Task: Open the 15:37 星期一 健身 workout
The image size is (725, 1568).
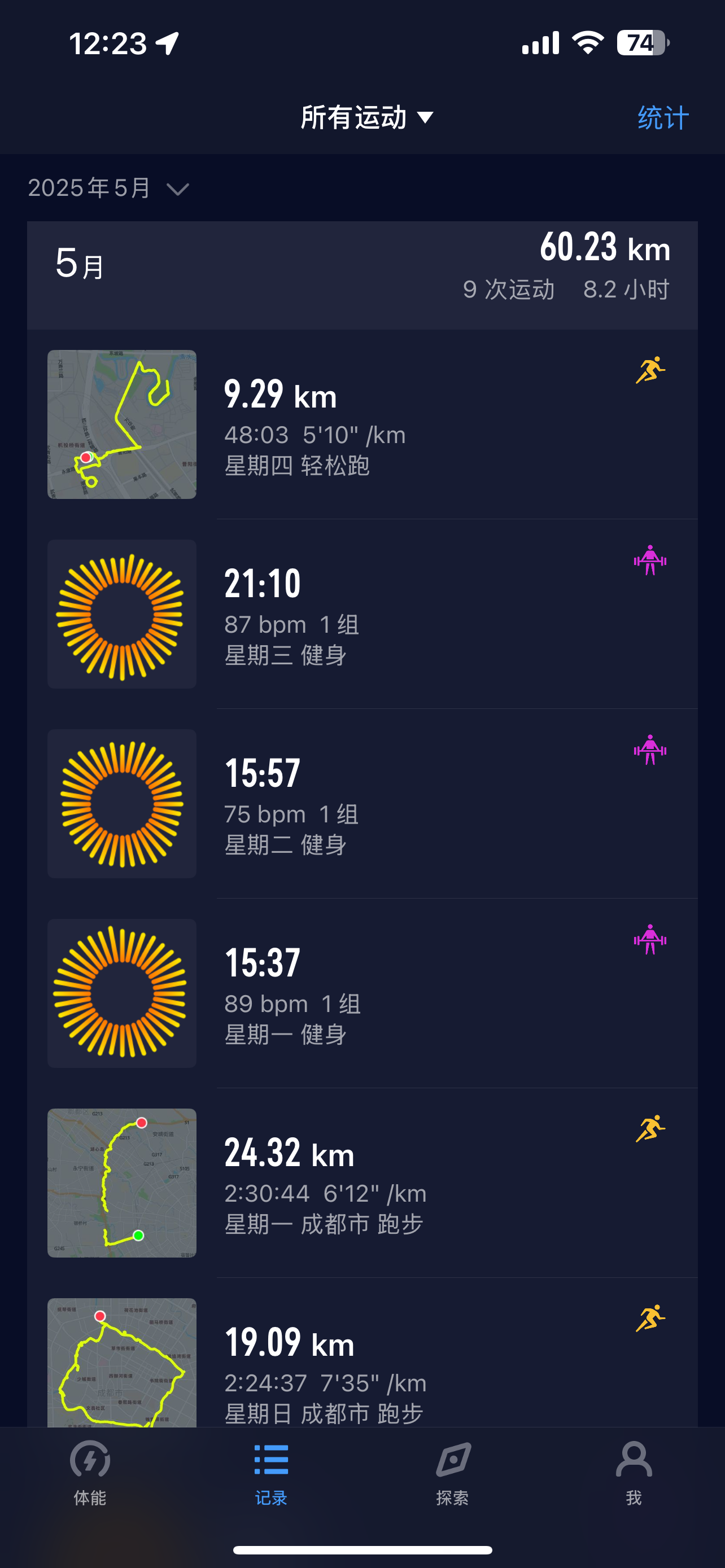Action: pos(362,993)
